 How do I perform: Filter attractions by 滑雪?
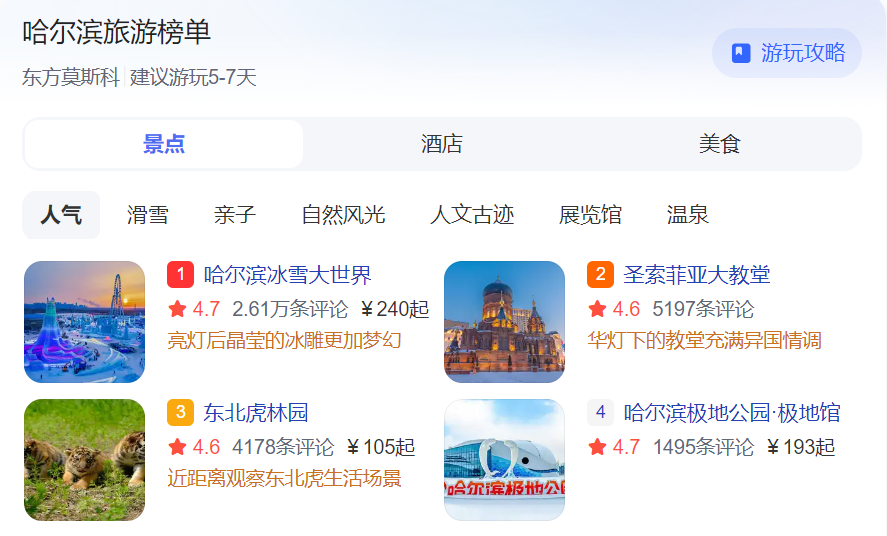(x=147, y=214)
